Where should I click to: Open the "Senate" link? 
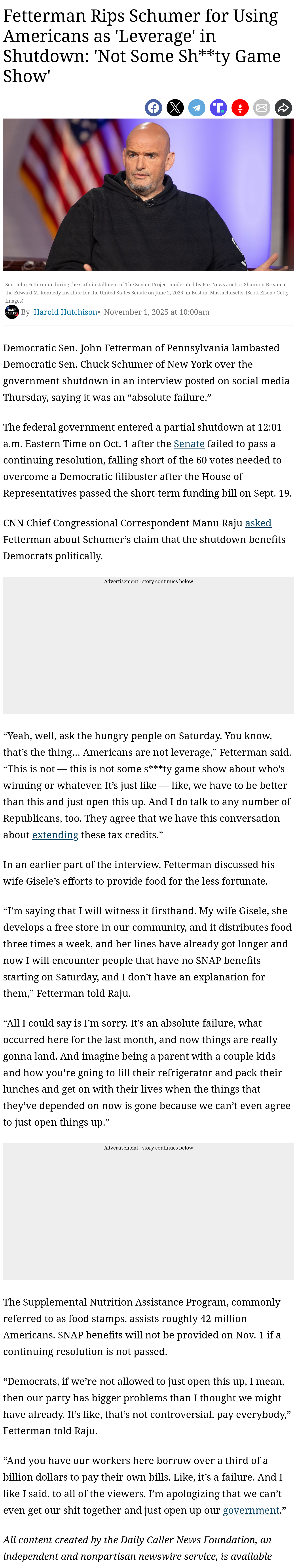point(189,444)
